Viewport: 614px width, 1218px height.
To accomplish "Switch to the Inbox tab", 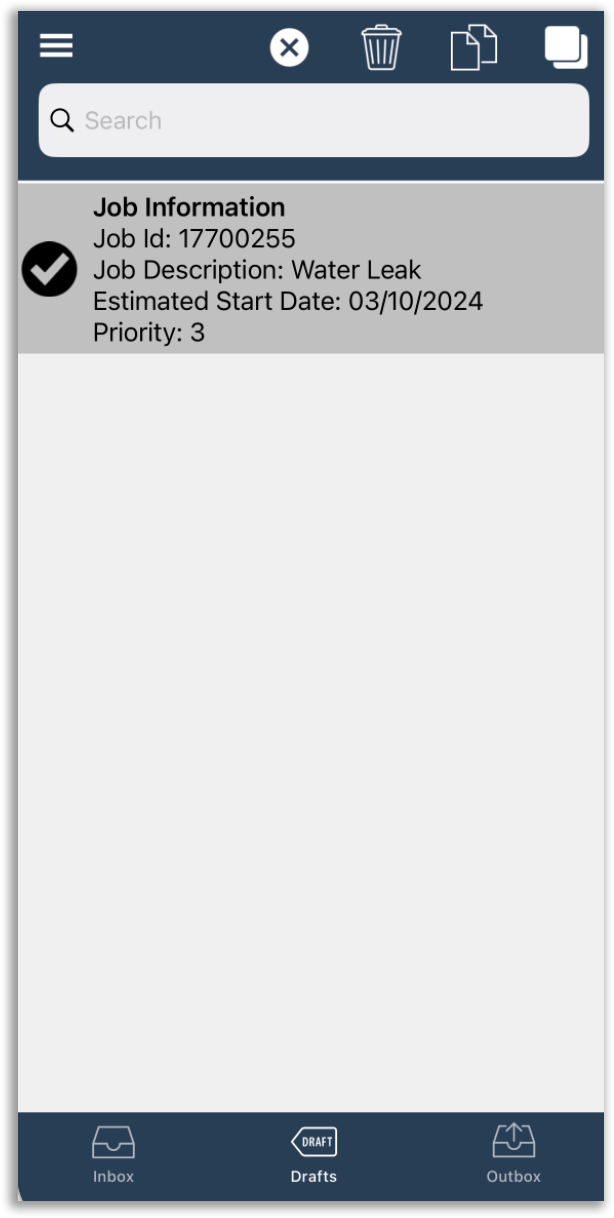I will 113,1154.
